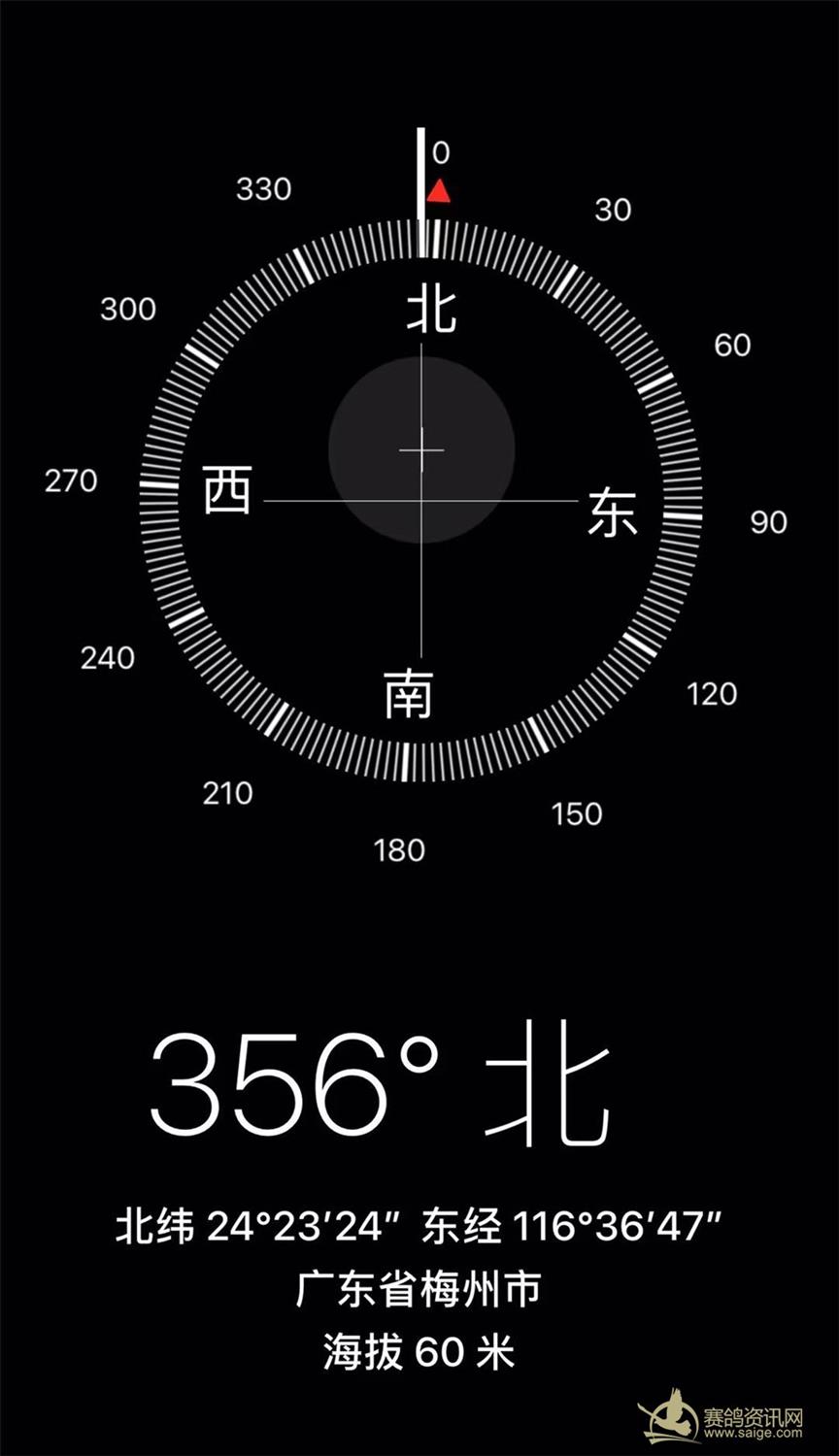The image size is (839, 1456).
Task: Tap the compass dial to lock heading
Action: click(420, 500)
